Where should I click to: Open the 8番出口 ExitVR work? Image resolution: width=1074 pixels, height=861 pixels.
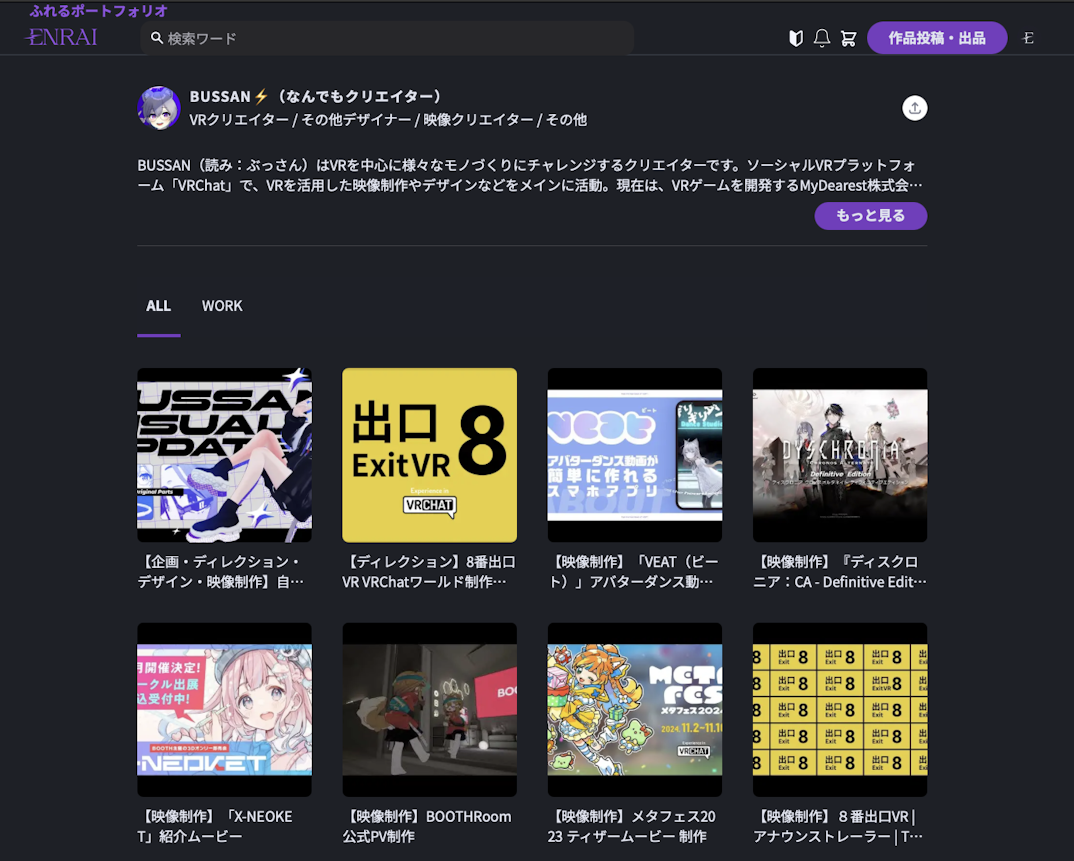429,455
